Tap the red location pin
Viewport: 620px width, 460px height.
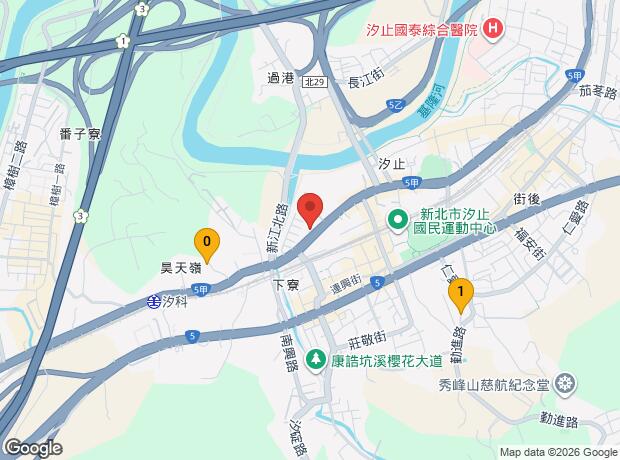pyautogui.click(x=310, y=211)
